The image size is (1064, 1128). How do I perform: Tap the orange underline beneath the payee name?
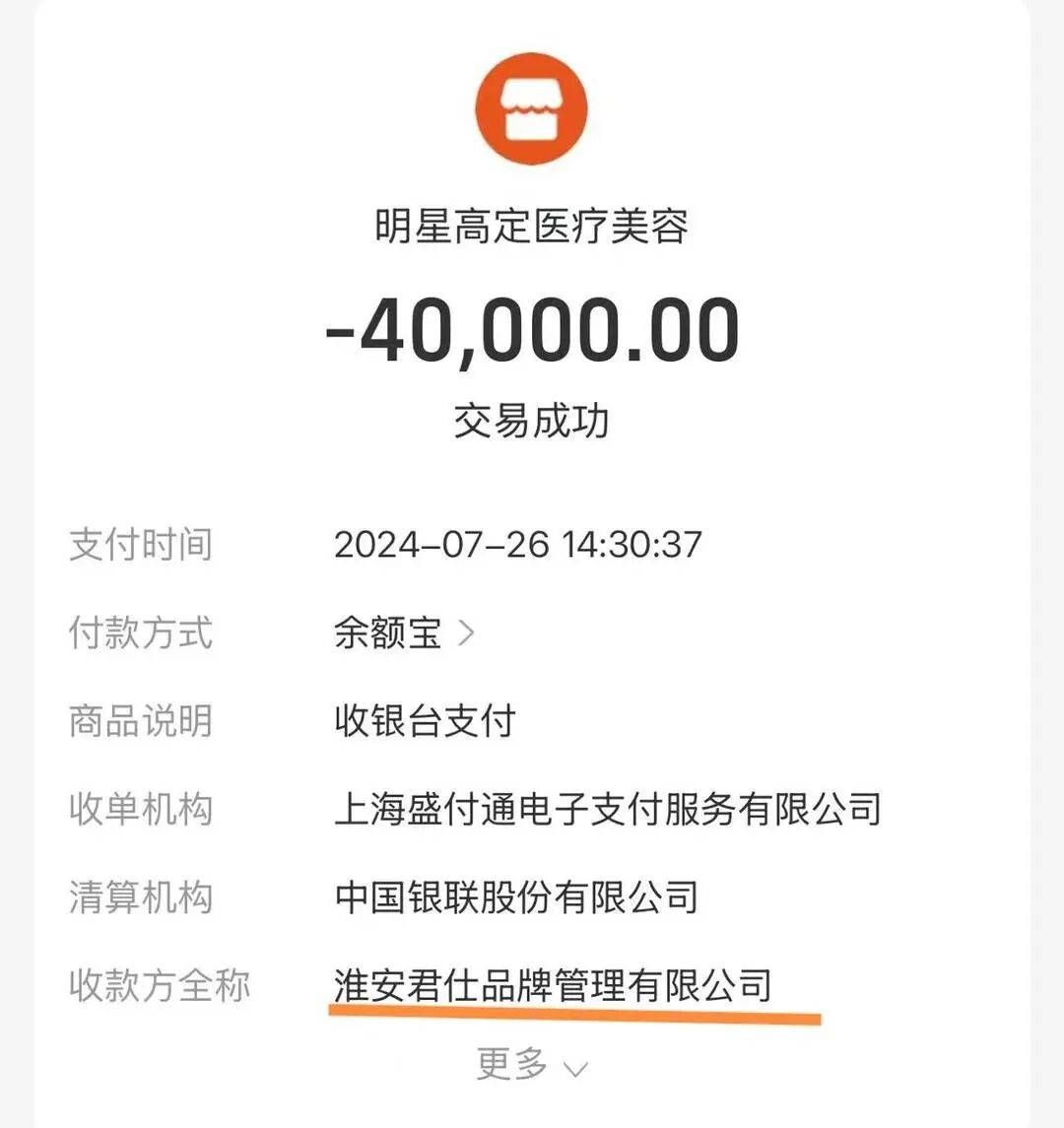tap(576, 1015)
